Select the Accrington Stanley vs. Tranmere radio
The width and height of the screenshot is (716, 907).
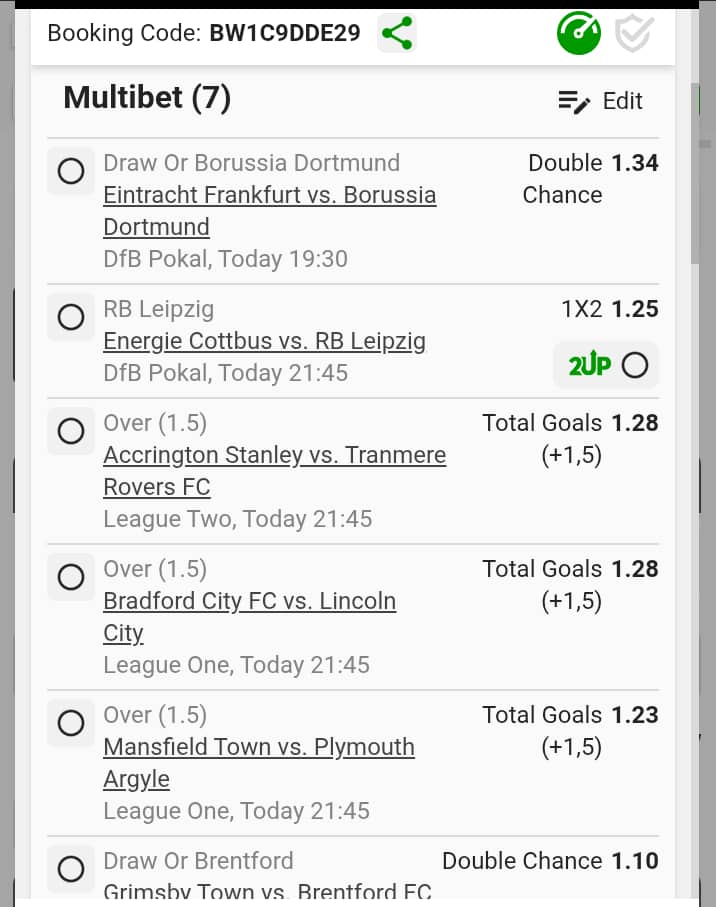[71, 432]
